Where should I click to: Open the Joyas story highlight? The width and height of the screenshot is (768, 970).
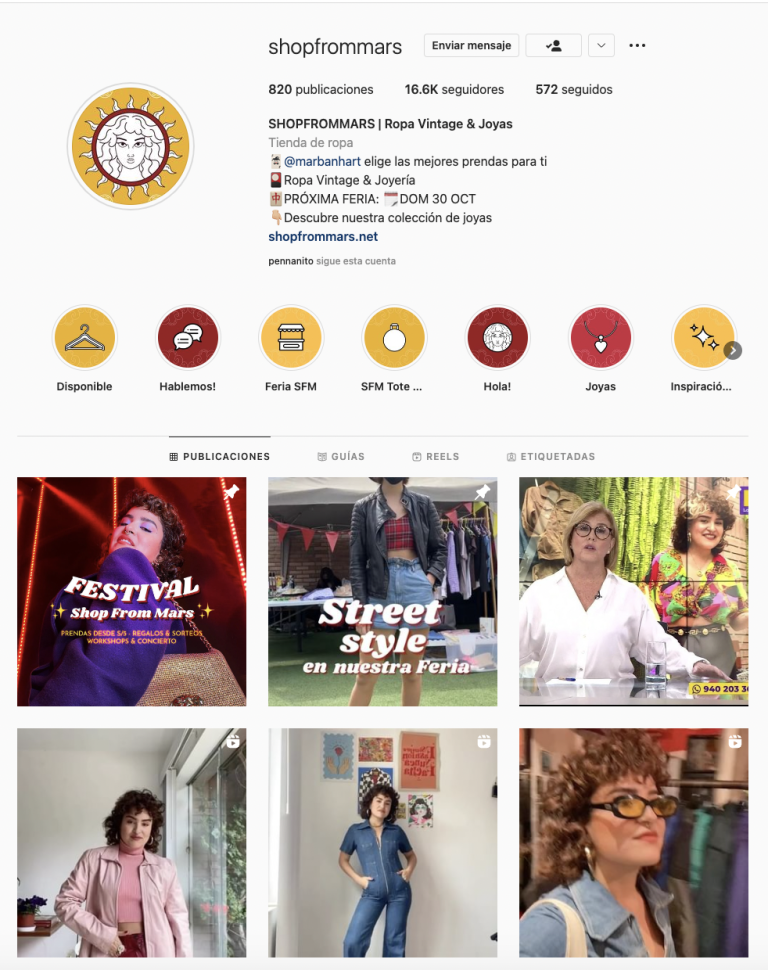pyautogui.click(x=600, y=338)
